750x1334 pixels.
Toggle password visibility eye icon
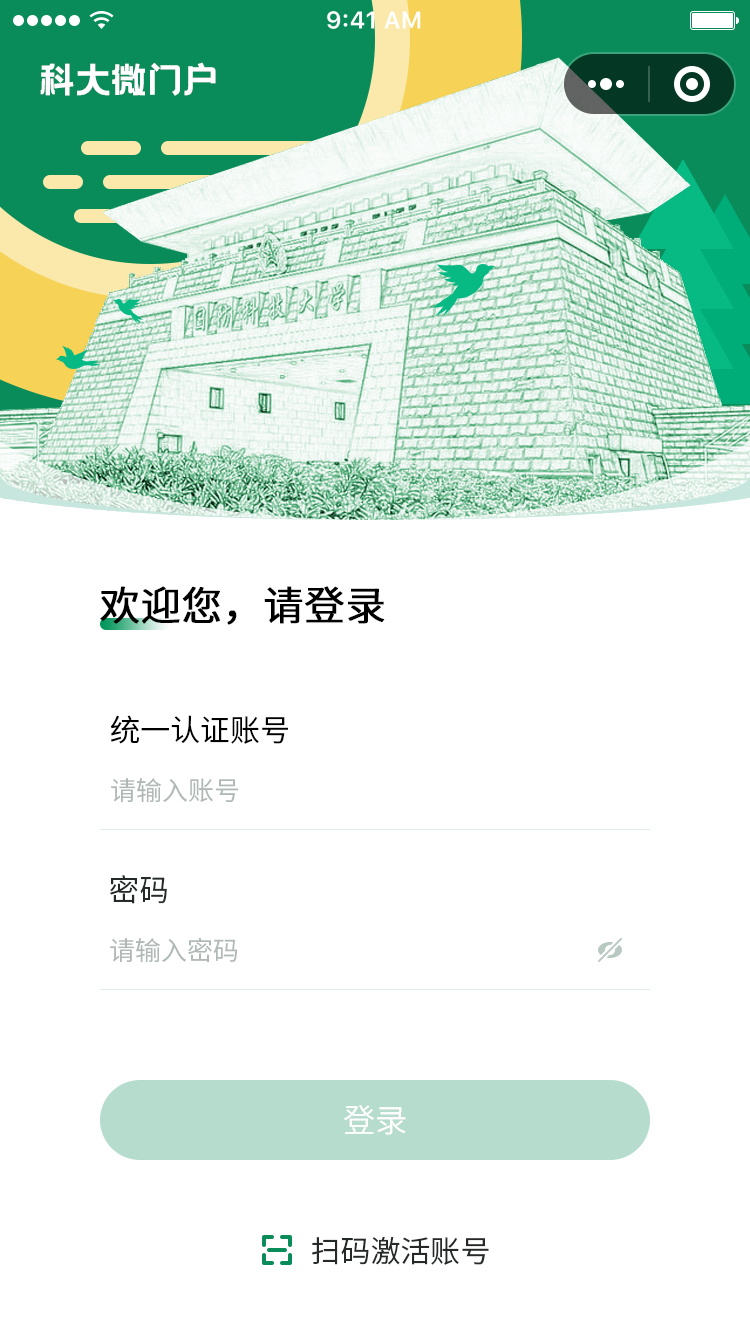pos(610,951)
